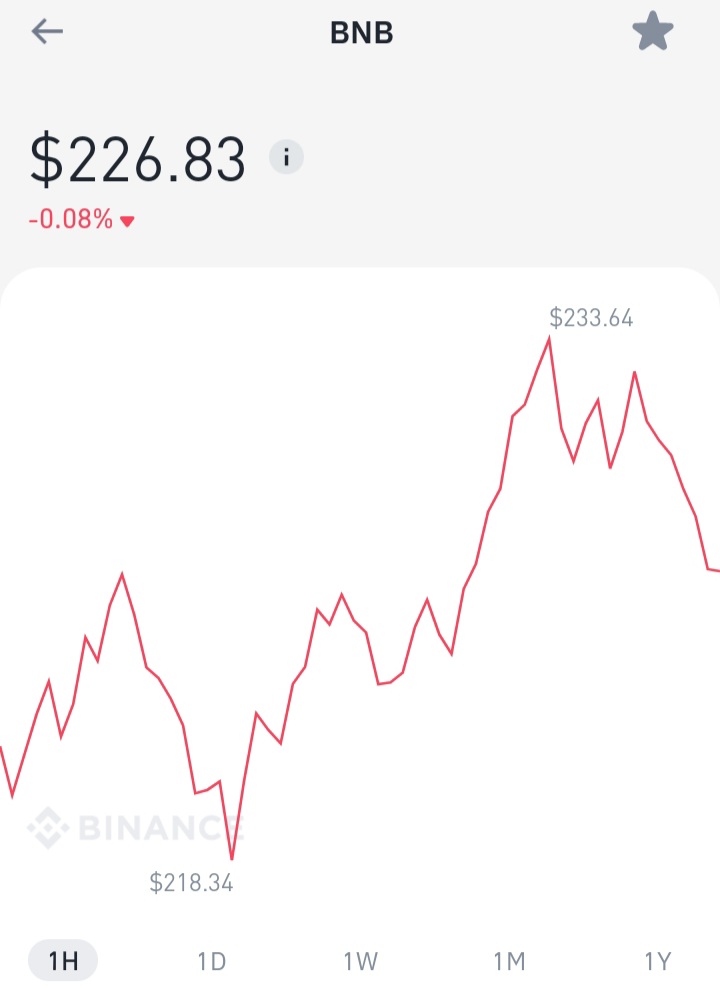The width and height of the screenshot is (720, 1001).
Task: Select the 1H chart range
Action: coord(62,962)
